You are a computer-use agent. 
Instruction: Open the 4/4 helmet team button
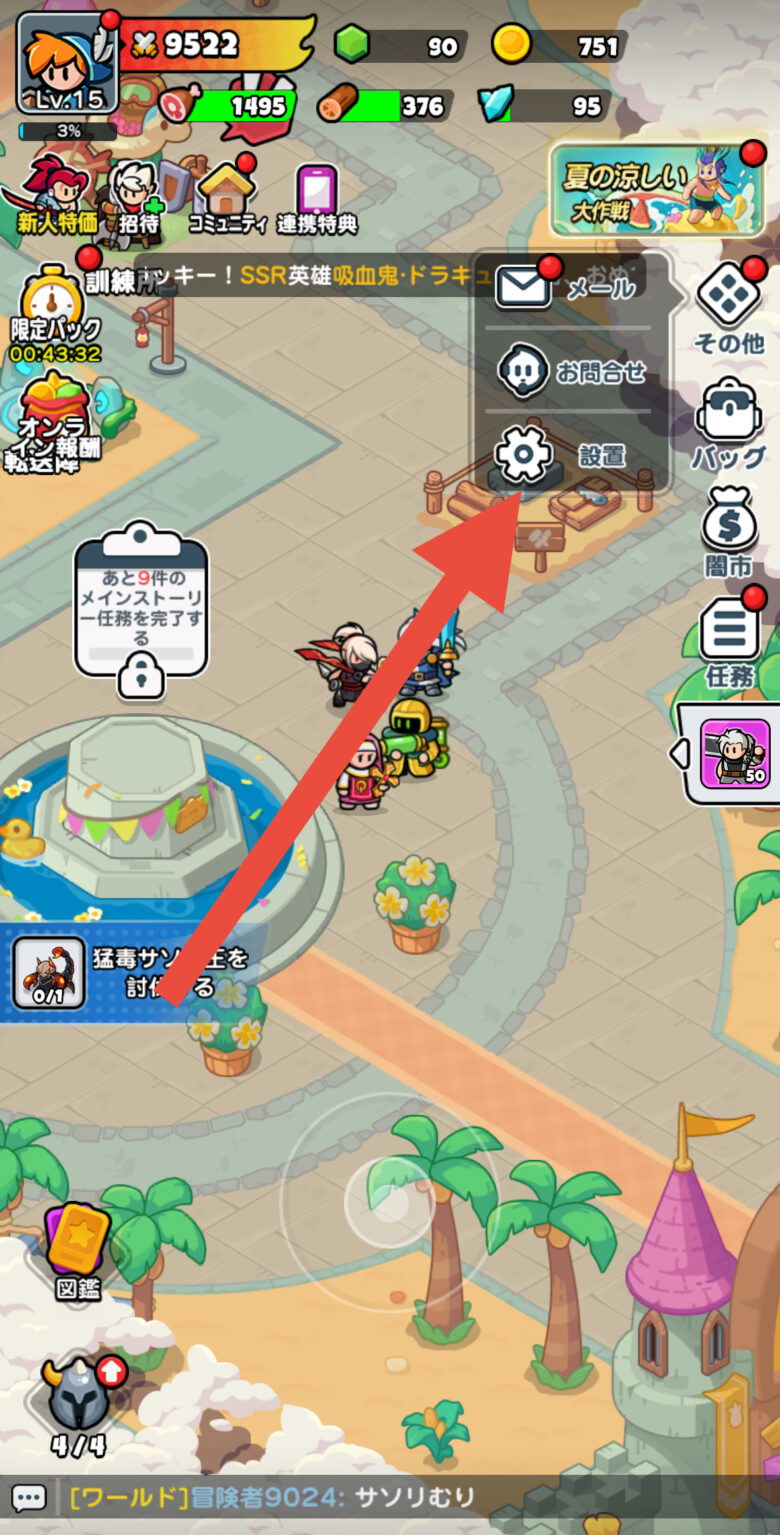click(79, 1405)
